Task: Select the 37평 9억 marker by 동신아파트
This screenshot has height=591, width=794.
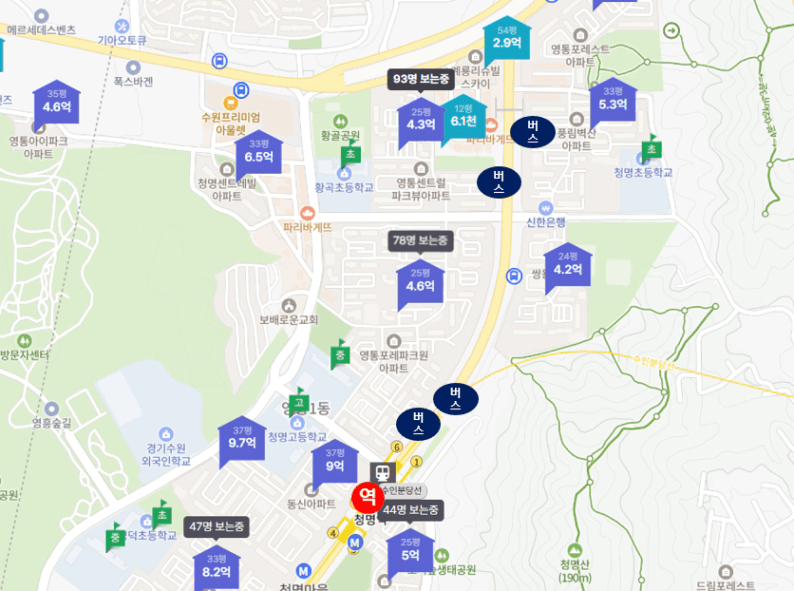Action: (335, 461)
